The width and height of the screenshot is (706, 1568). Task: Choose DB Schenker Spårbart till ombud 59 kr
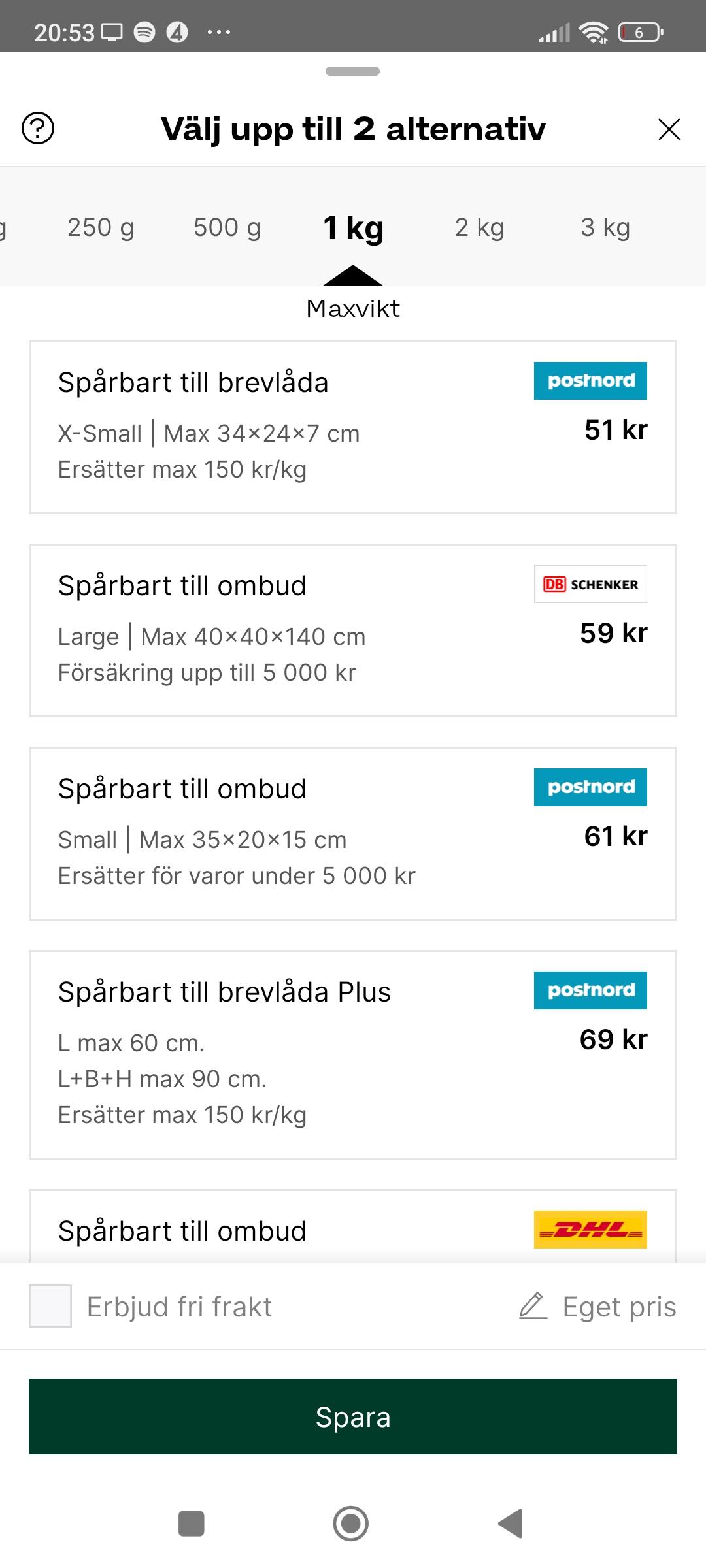click(x=353, y=630)
